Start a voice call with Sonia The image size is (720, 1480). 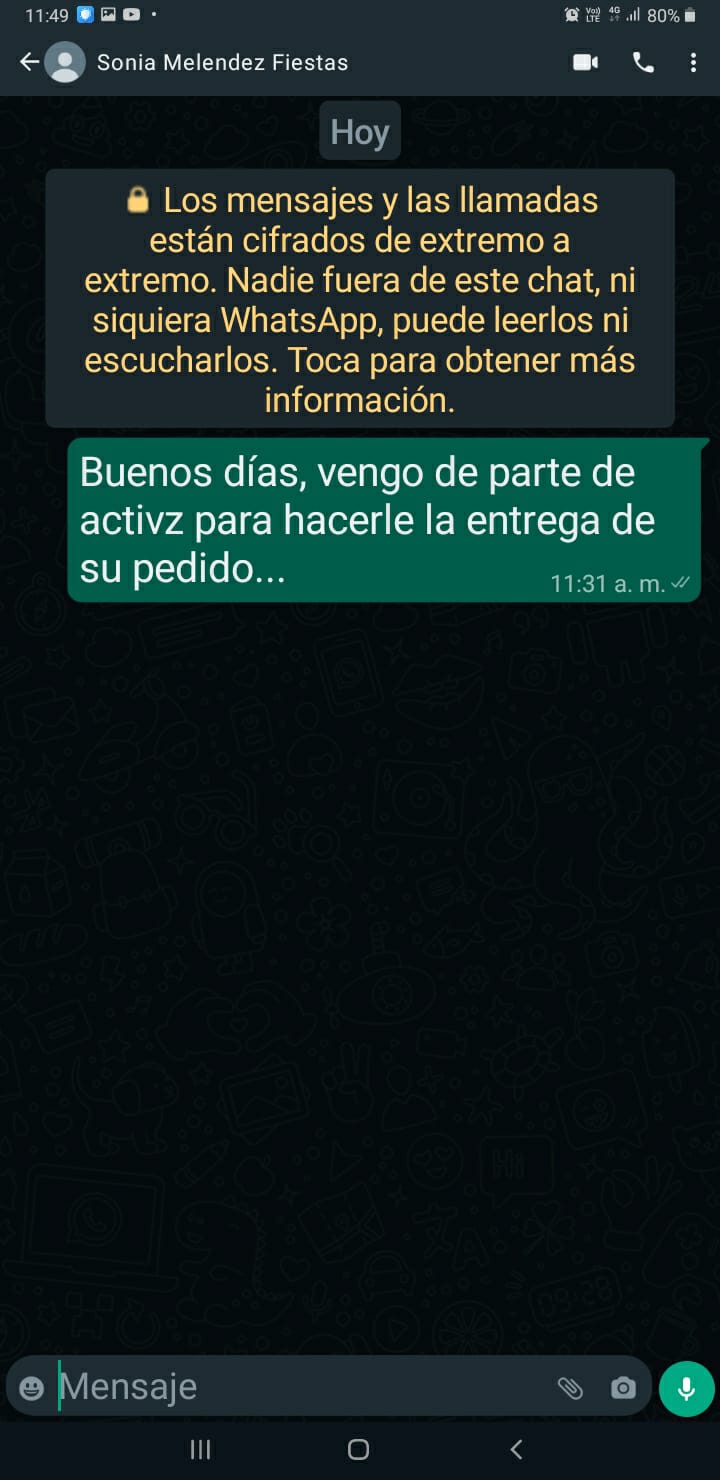(x=643, y=62)
